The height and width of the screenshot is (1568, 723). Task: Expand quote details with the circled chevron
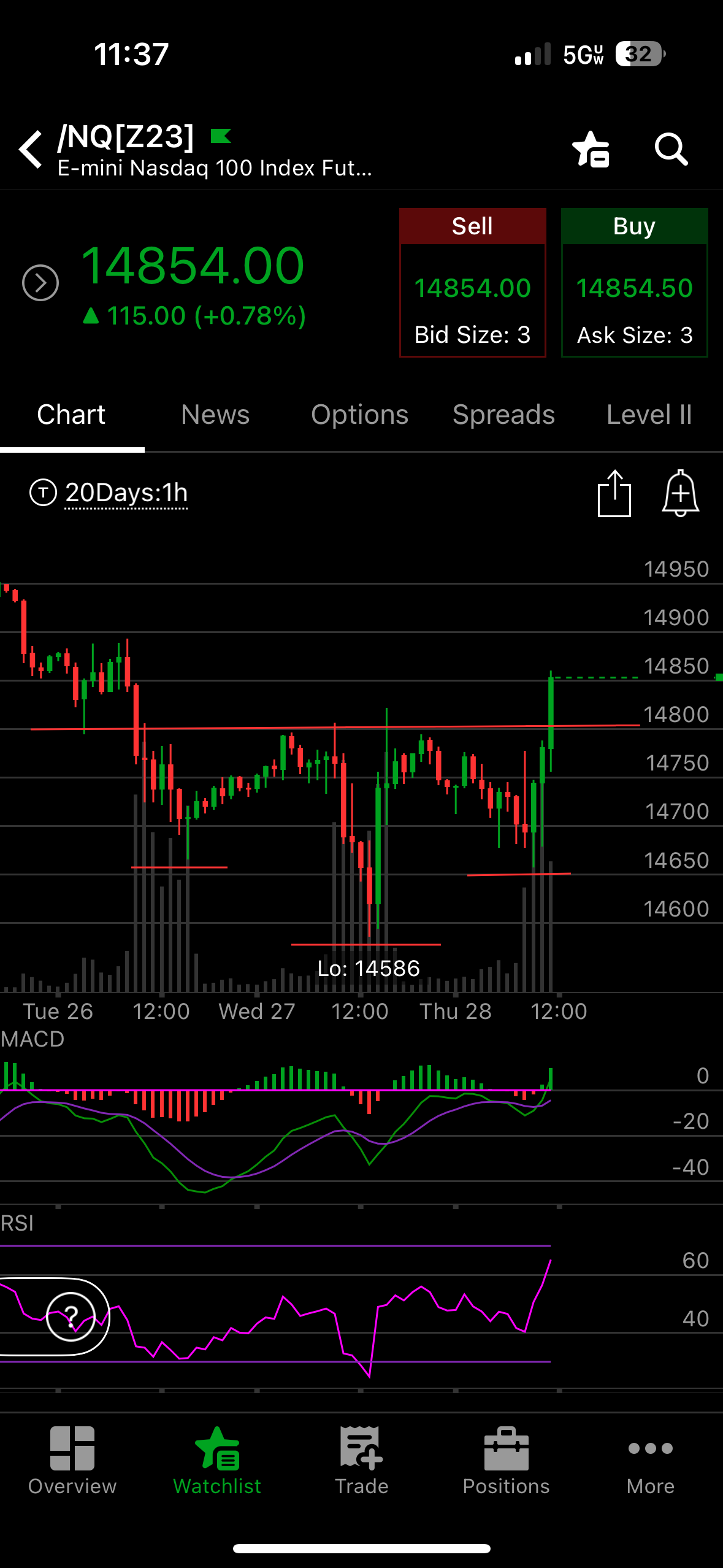(40, 283)
